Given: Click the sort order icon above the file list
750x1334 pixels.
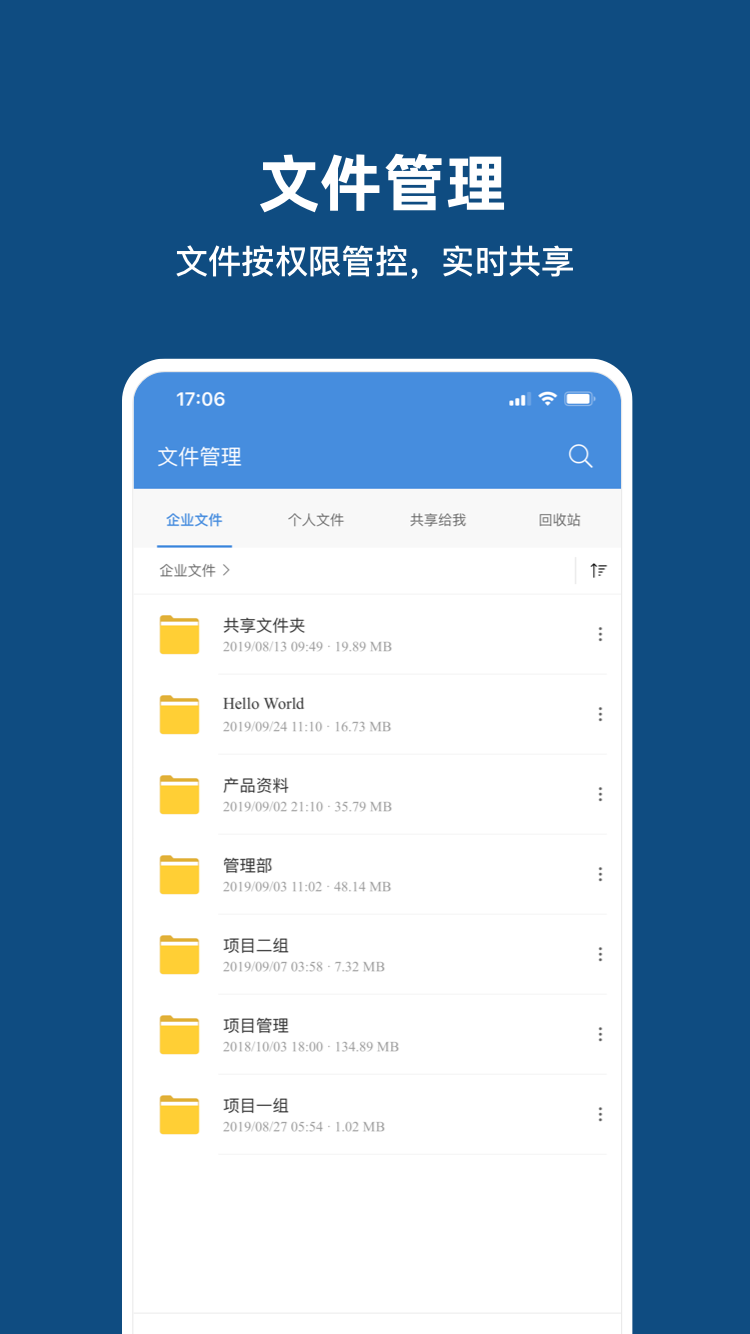Looking at the screenshot, I should click(x=598, y=570).
